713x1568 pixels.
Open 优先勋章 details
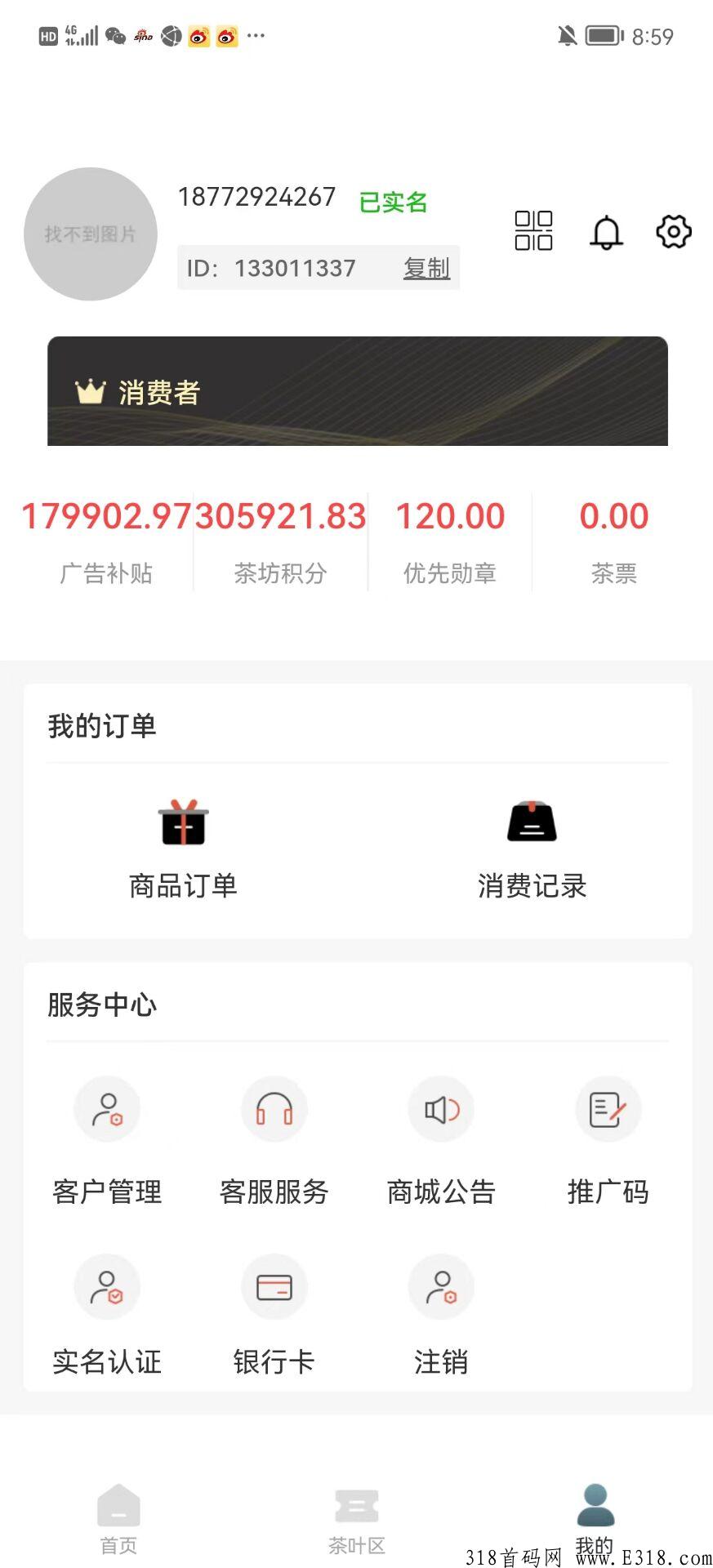click(x=450, y=541)
